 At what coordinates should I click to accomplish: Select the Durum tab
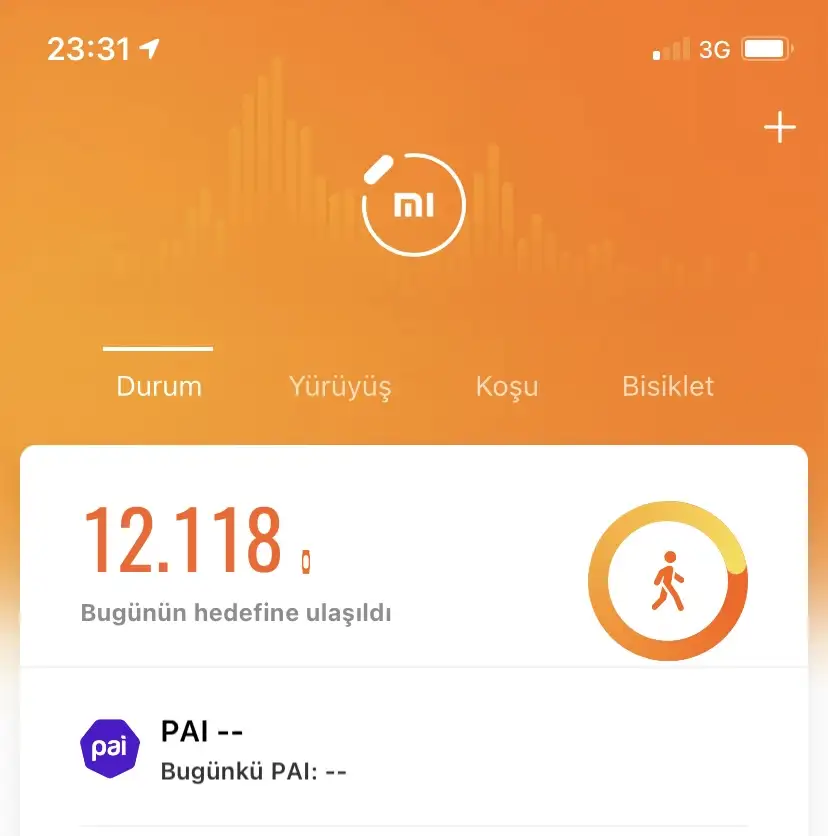pyautogui.click(x=159, y=386)
